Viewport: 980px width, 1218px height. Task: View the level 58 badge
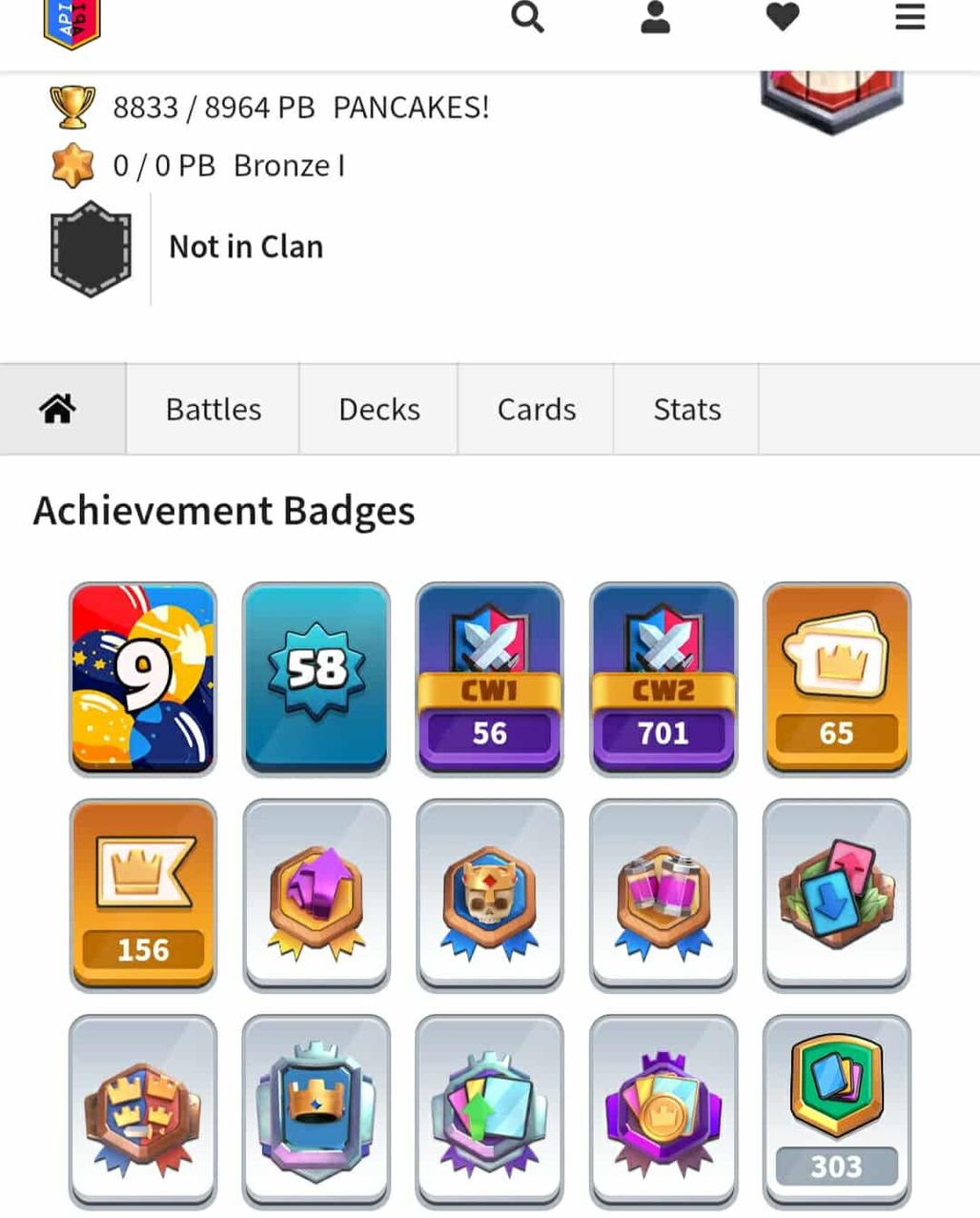pyautogui.click(x=316, y=678)
